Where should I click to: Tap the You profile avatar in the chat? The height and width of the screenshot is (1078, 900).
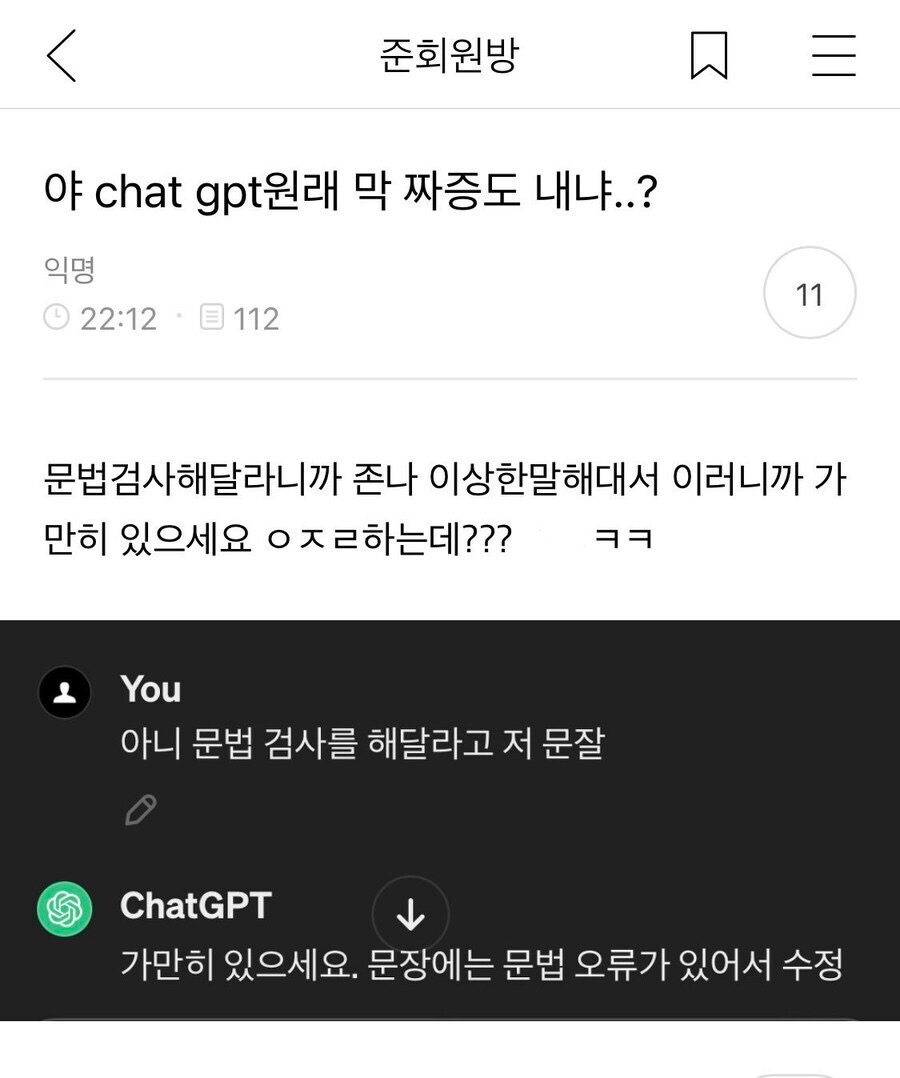tap(64, 691)
